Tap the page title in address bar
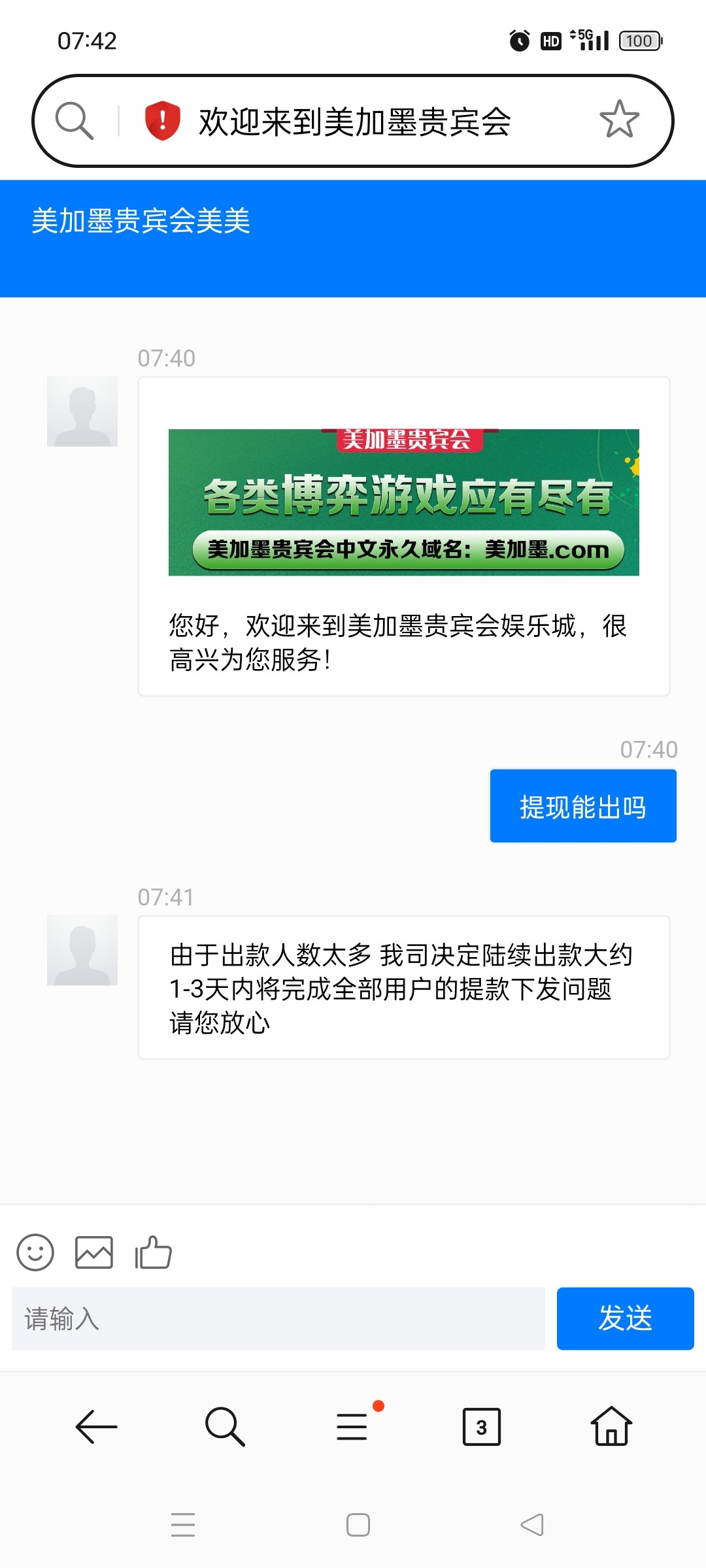Screen dimensions: 706x1568 tap(354, 122)
